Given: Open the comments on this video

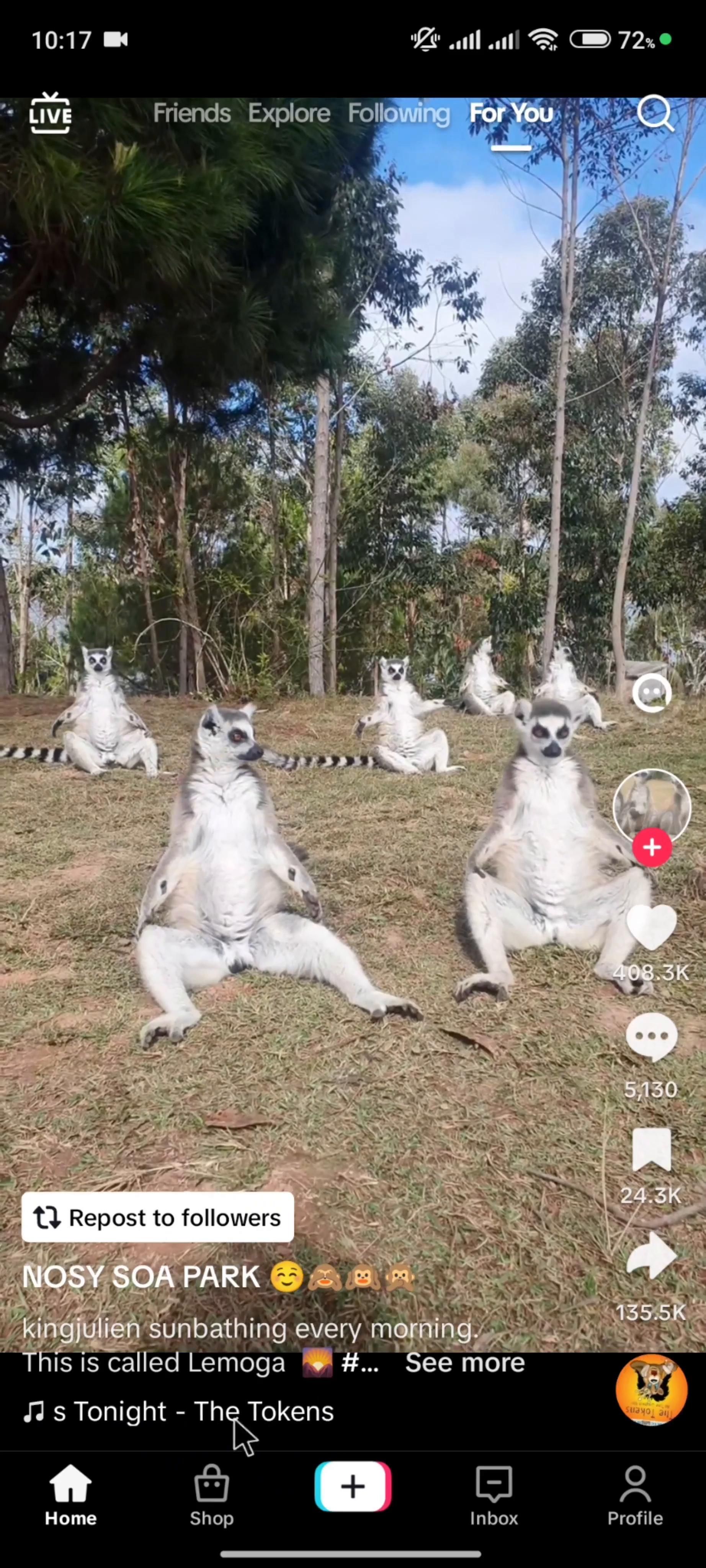Looking at the screenshot, I should [x=651, y=1037].
